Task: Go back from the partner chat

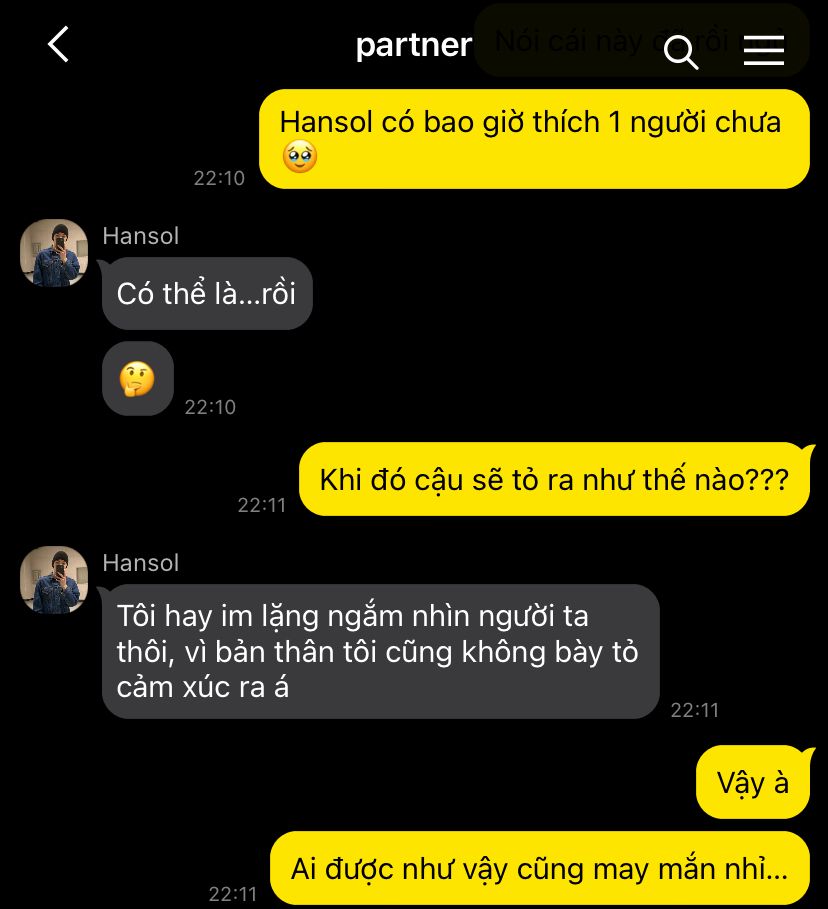Action: 59,45
